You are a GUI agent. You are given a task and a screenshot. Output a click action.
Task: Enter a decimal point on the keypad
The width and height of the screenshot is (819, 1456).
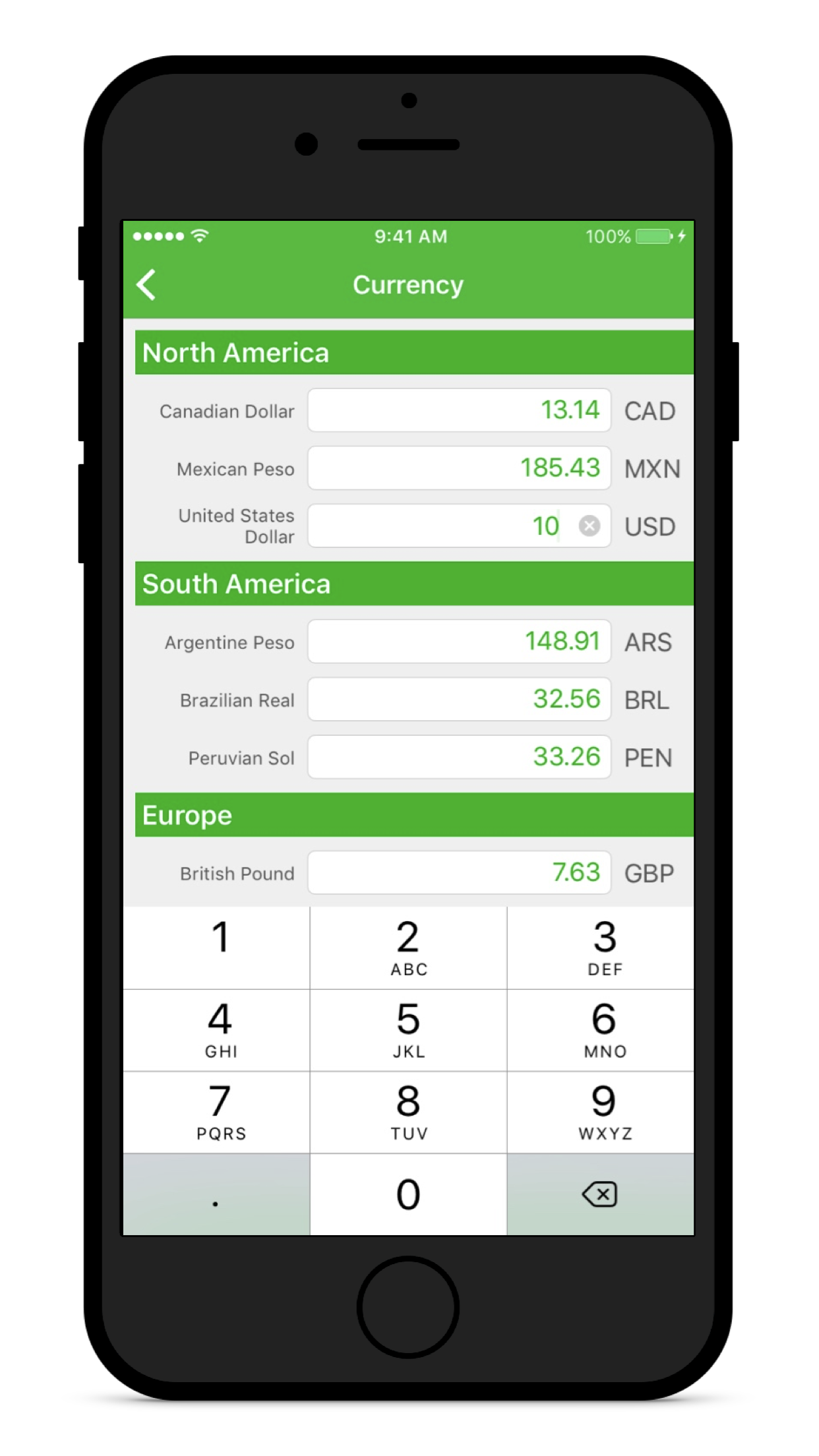pos(216,1194)
